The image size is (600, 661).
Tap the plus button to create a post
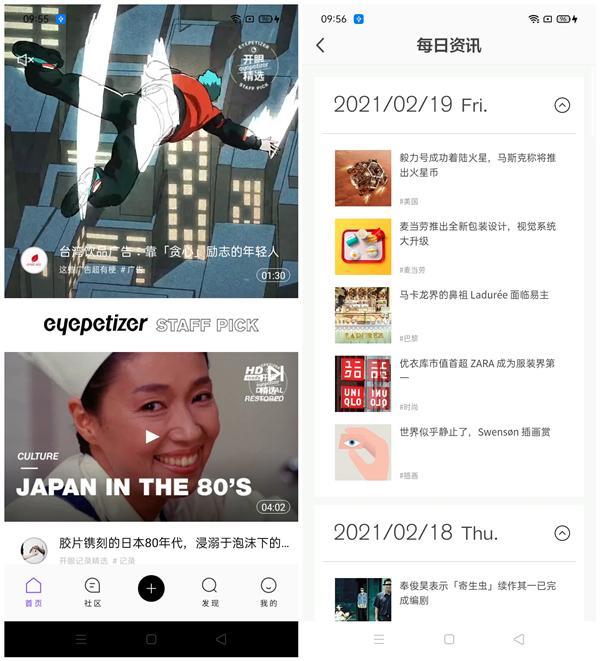[x=151, y=589]
